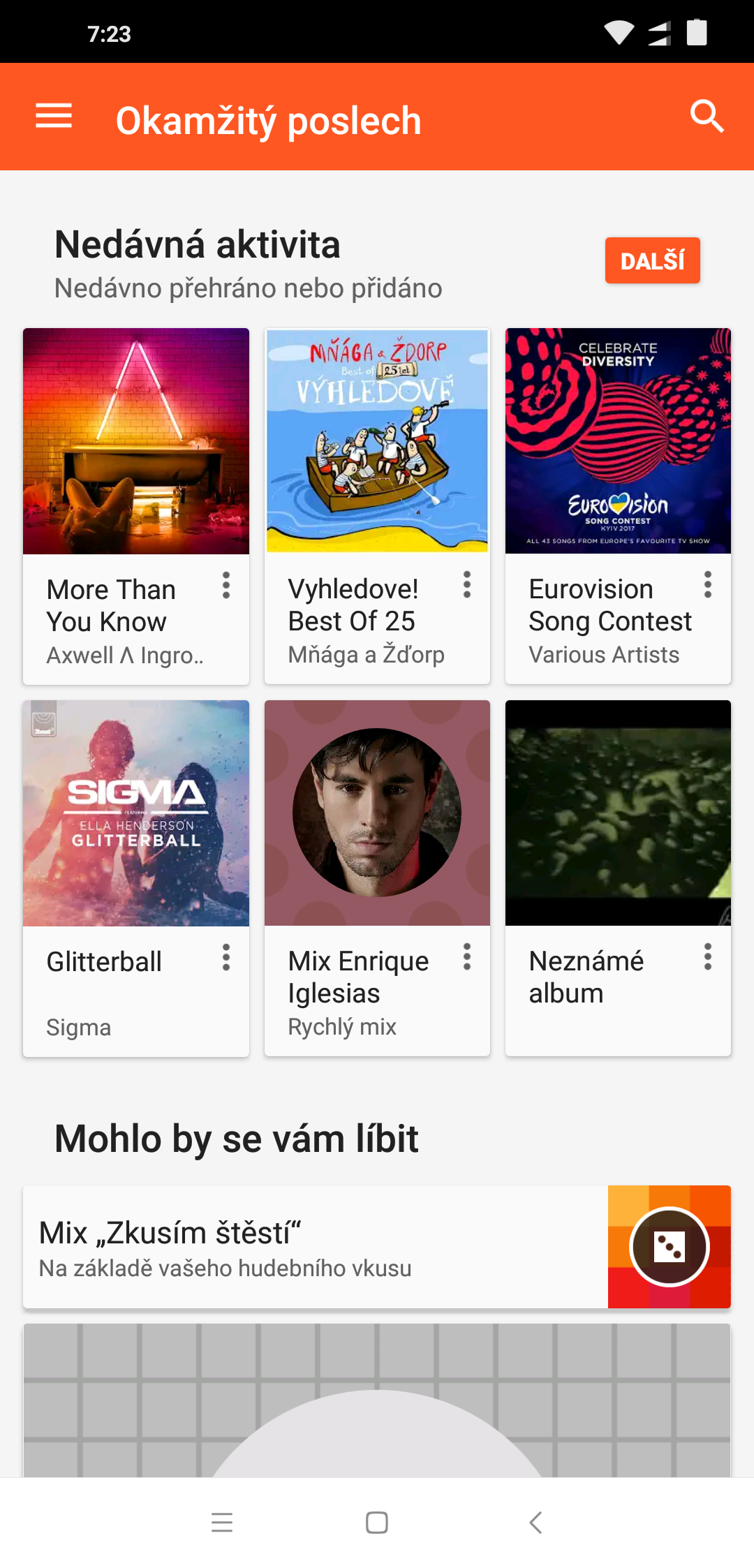Open overflow menu for Vyhledove! Best Of 25

point(467,584)
